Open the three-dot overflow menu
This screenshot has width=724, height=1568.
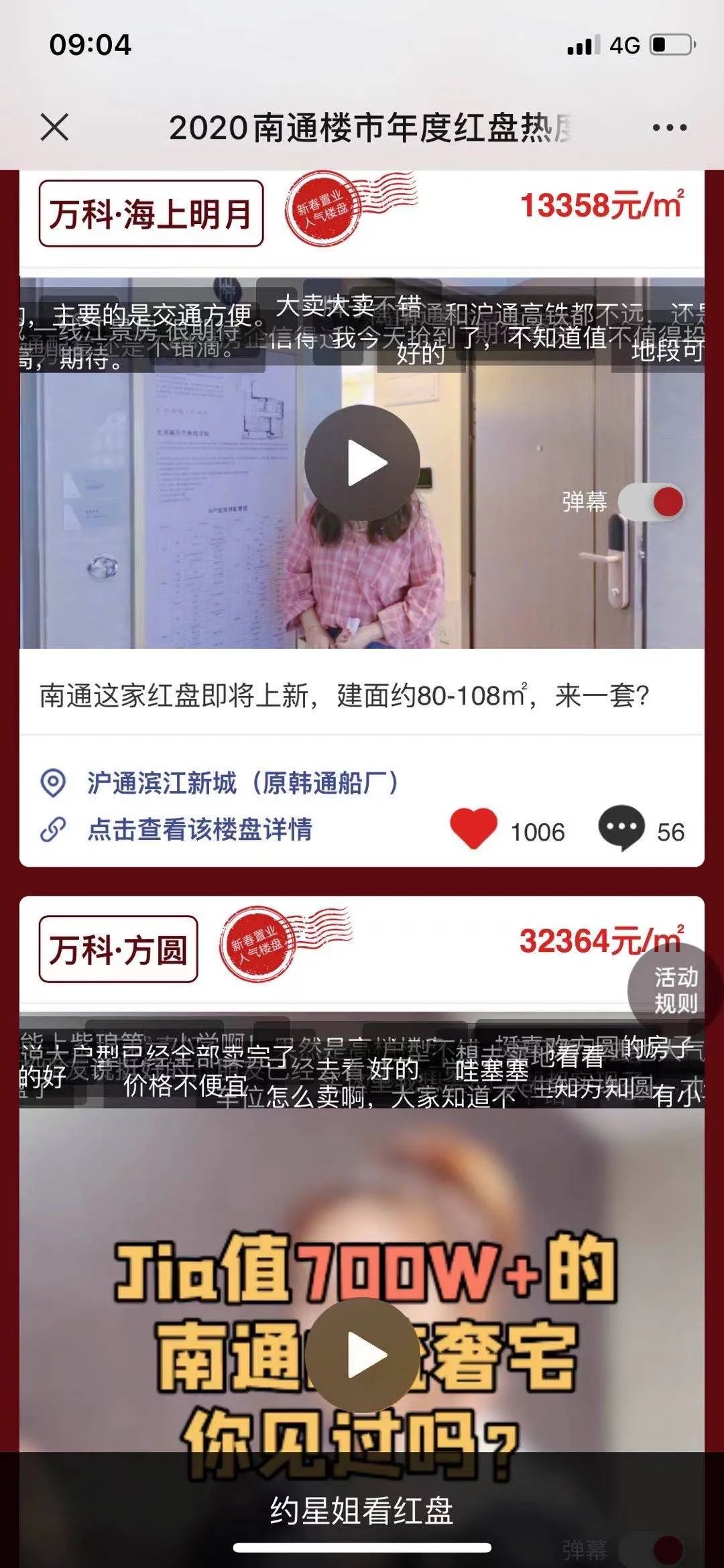click(x=670, y=127)
